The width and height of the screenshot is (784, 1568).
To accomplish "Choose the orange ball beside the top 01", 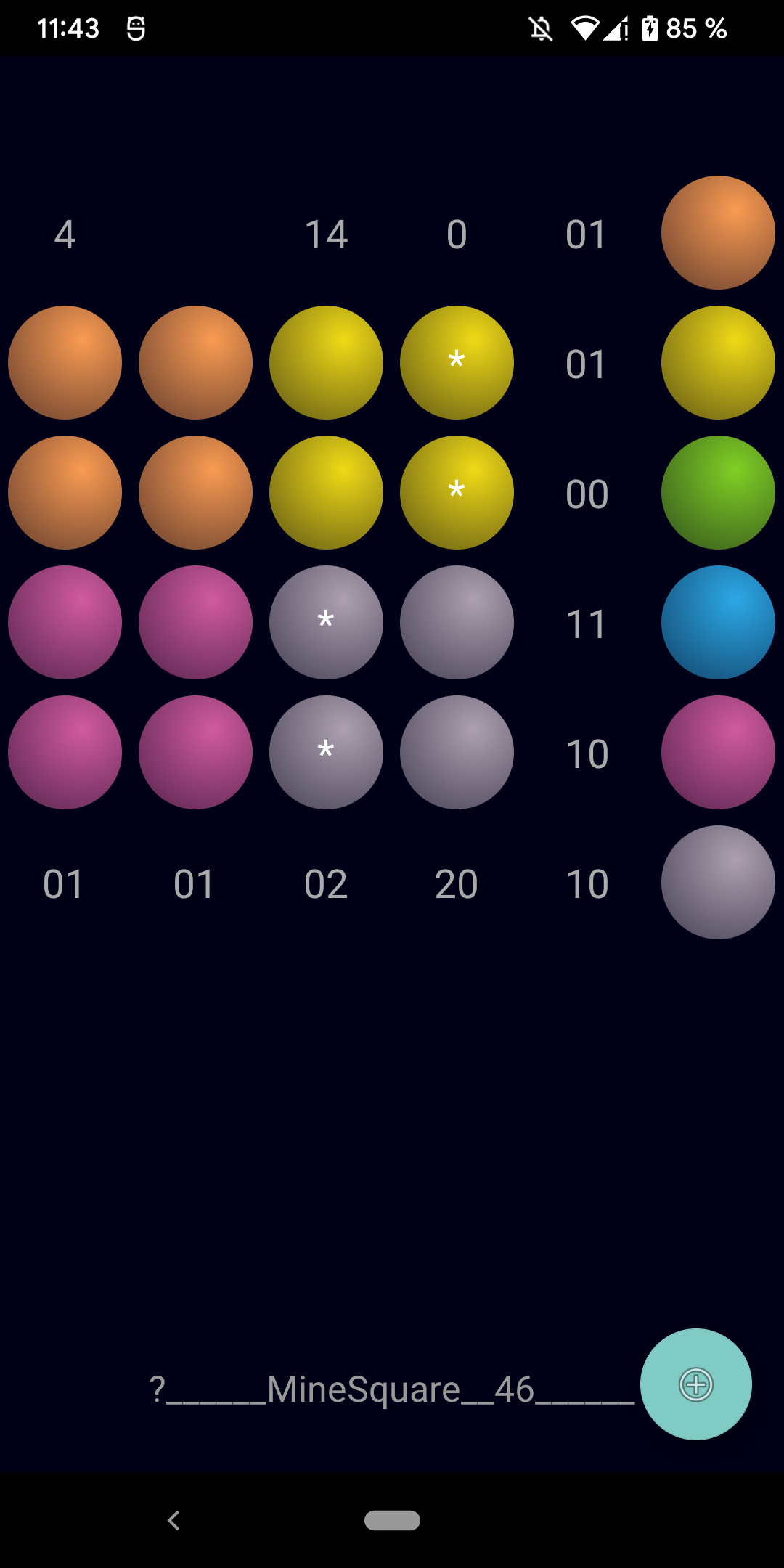I will click(718, 232).
